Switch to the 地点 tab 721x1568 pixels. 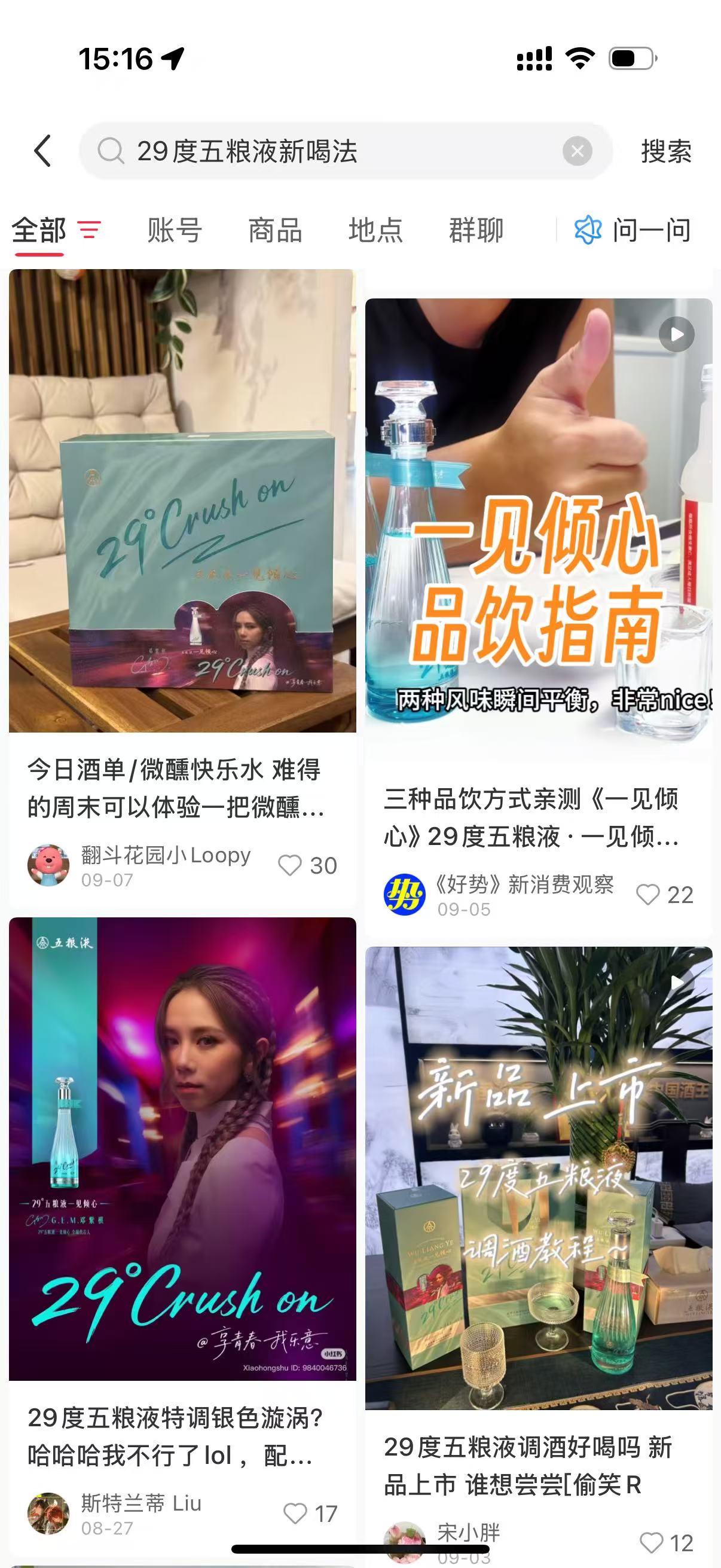click(375, 230)
